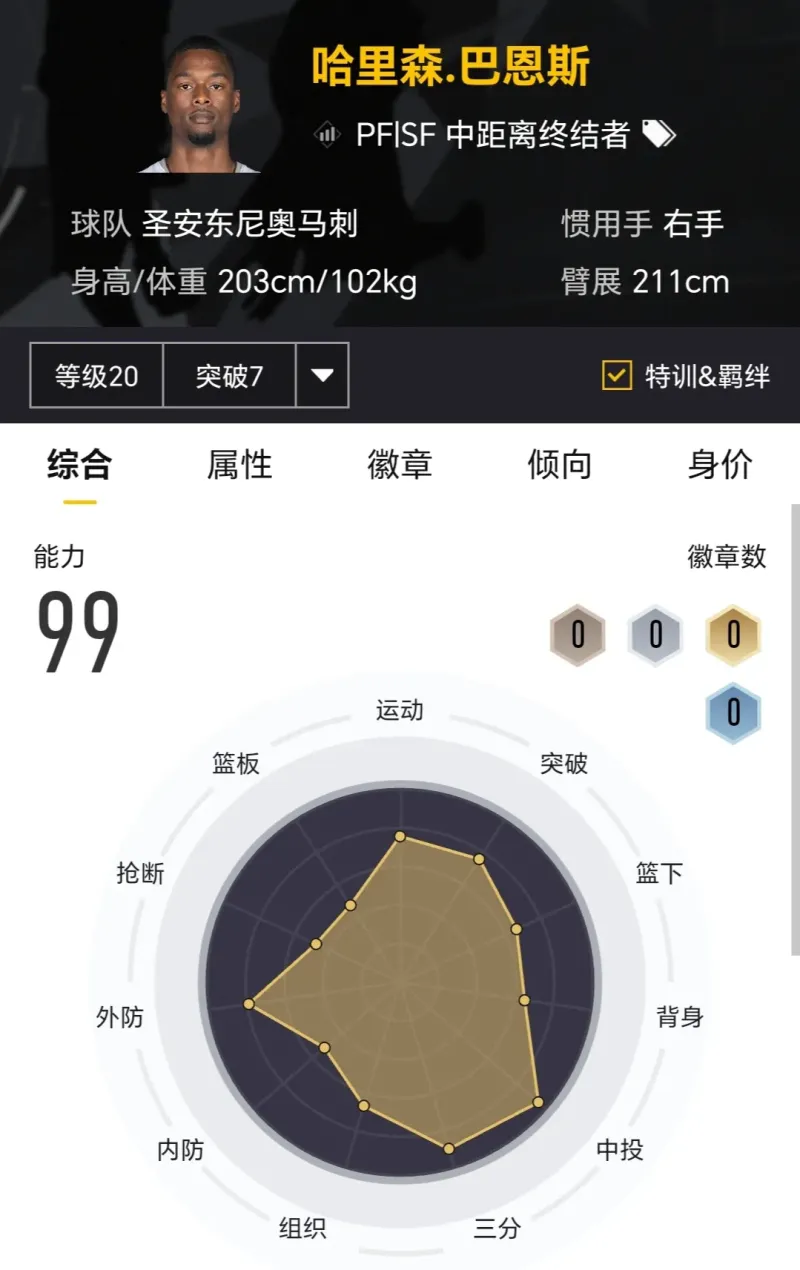Select the 综合 tab

tap(79, 465)
